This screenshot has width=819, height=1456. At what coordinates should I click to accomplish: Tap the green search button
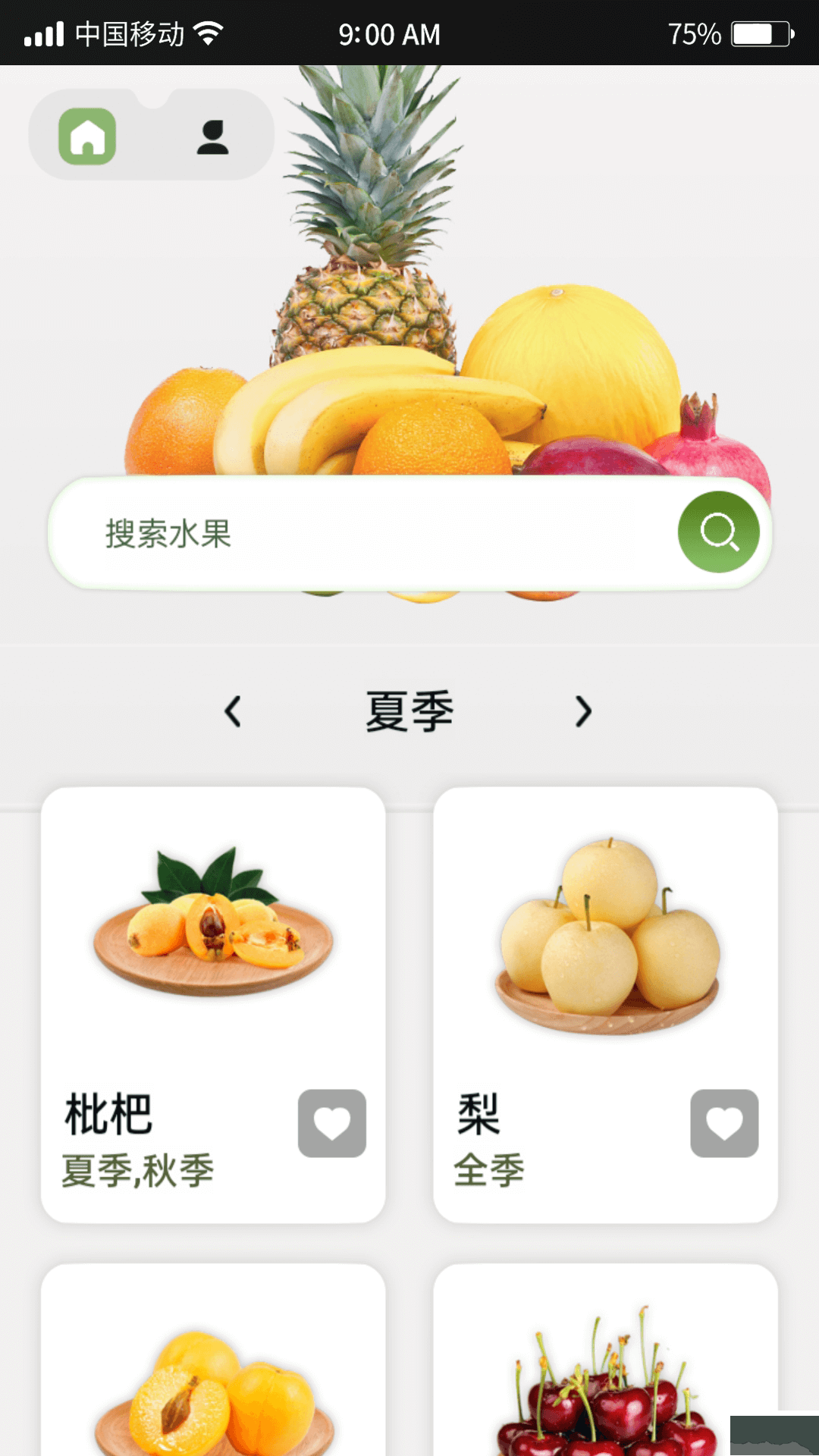tap(718, 532)
